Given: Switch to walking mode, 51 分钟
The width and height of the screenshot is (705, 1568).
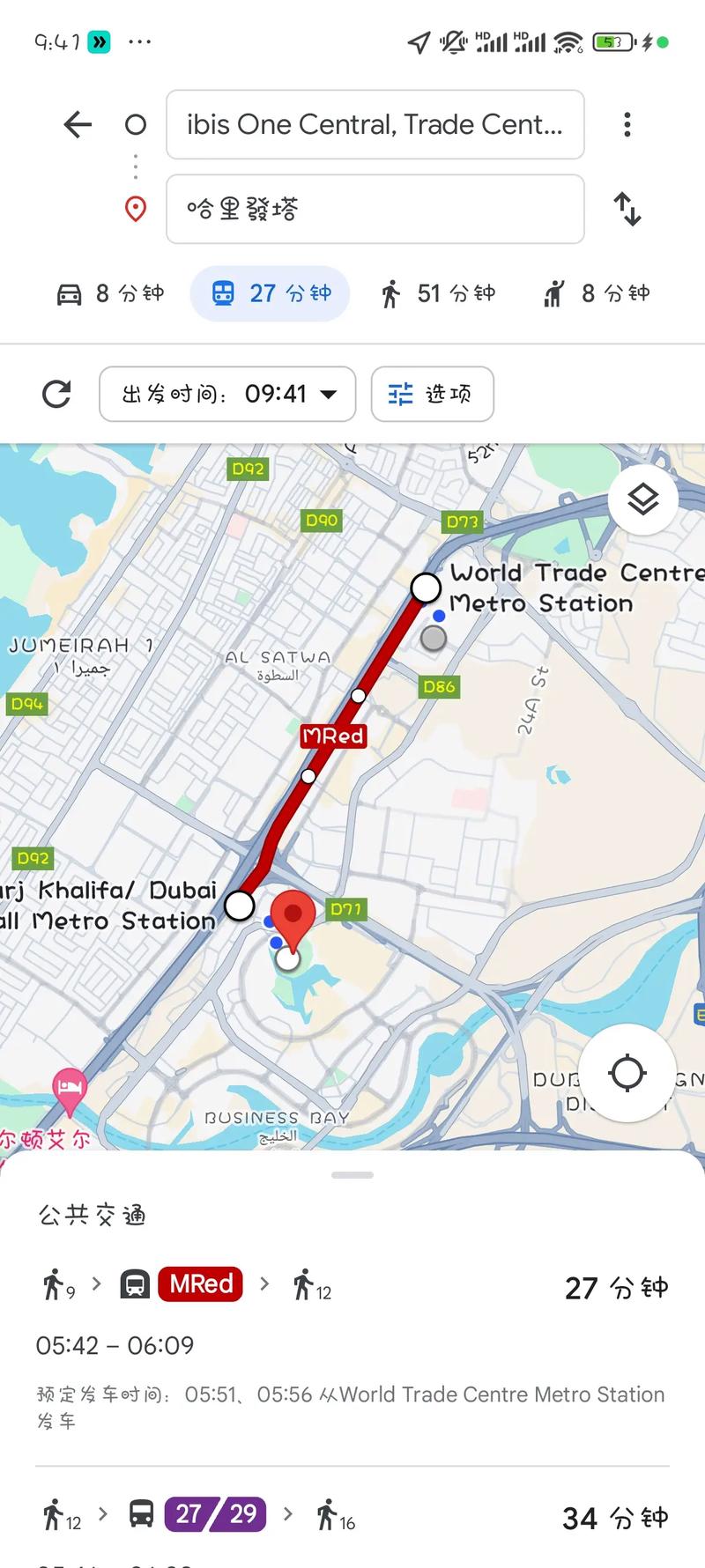Looking at the screenshot, I should pos(438,293).
